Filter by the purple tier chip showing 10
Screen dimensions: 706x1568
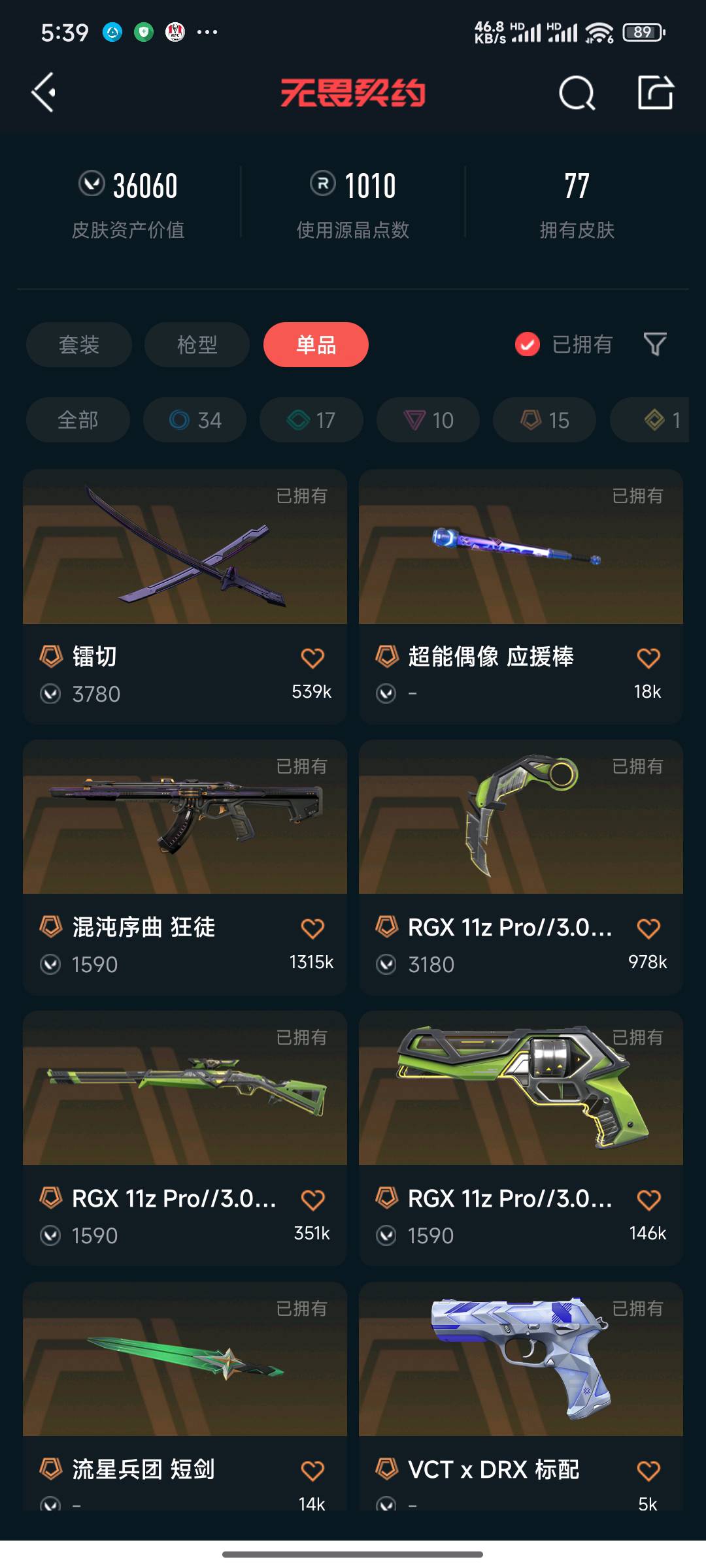coord(428,420)
